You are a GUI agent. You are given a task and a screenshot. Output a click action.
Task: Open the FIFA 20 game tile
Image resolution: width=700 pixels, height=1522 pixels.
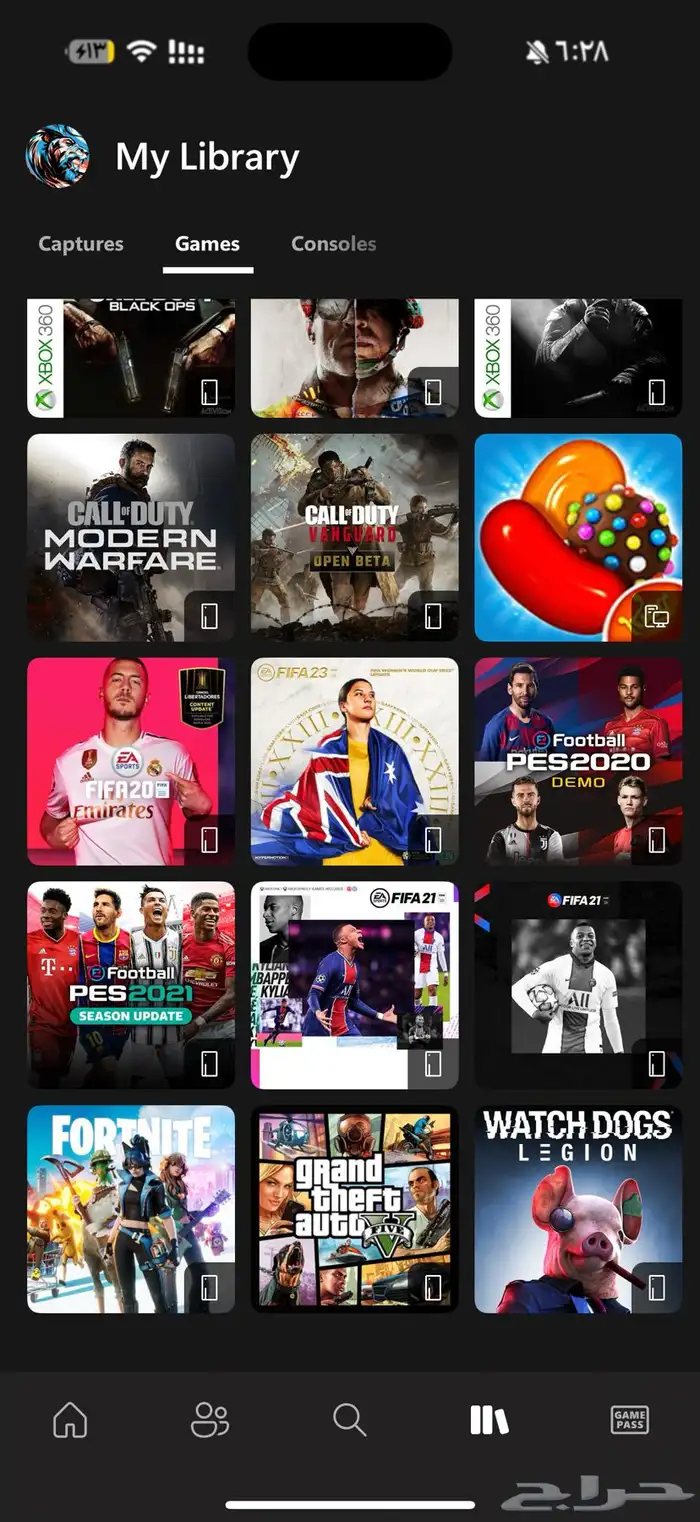(131, 761)
